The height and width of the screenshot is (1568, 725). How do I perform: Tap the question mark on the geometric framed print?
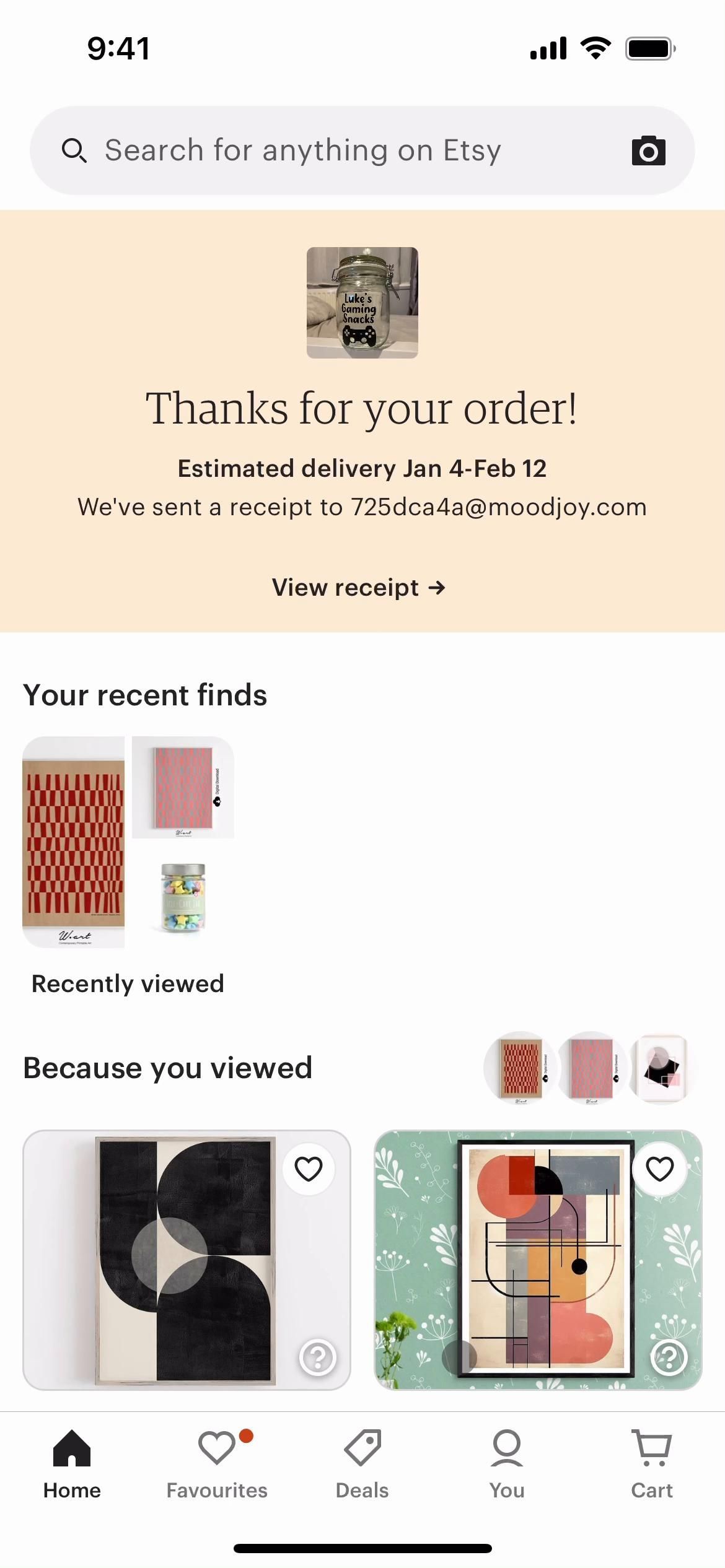(x=669, y=1357)
